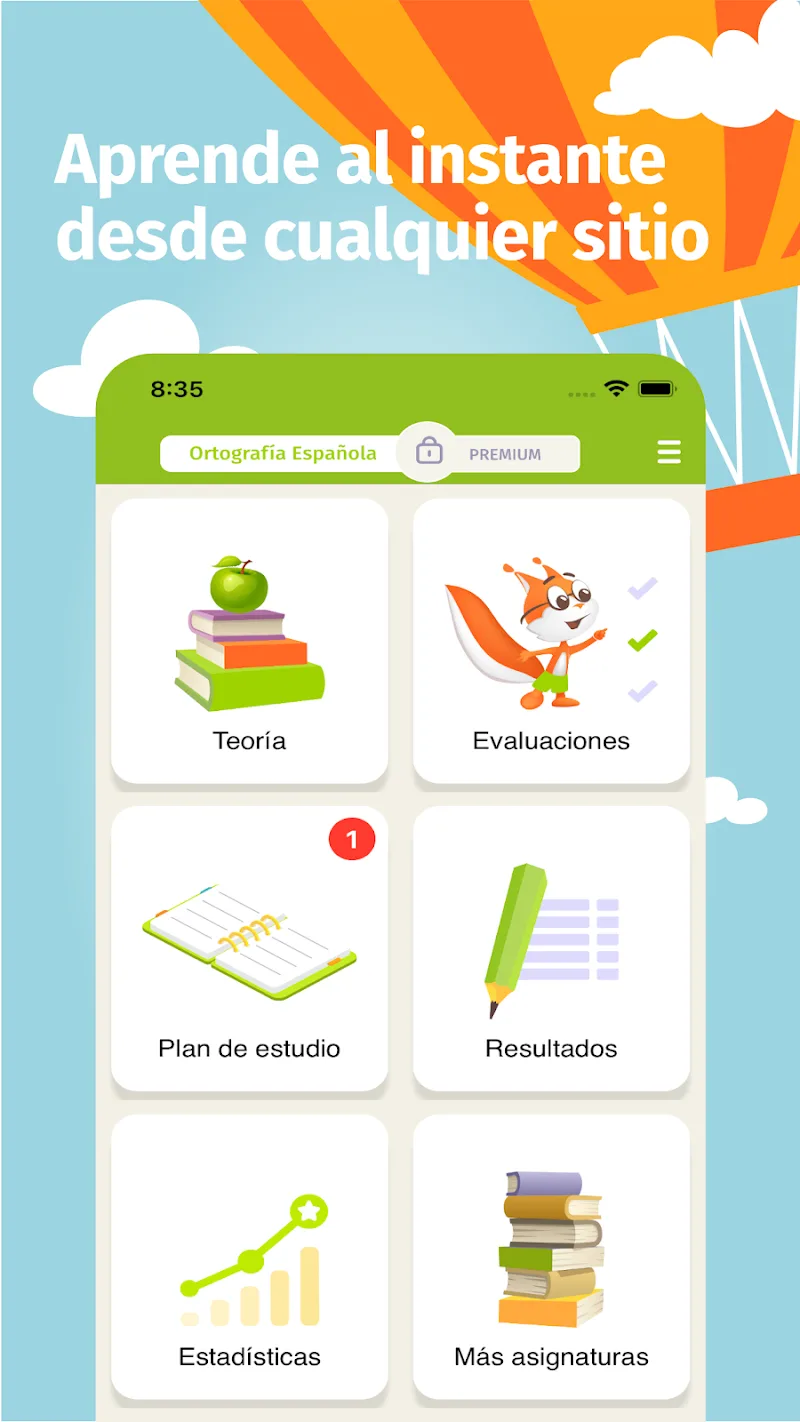Open the Teoría section
800x1422 pixels.
249,740
